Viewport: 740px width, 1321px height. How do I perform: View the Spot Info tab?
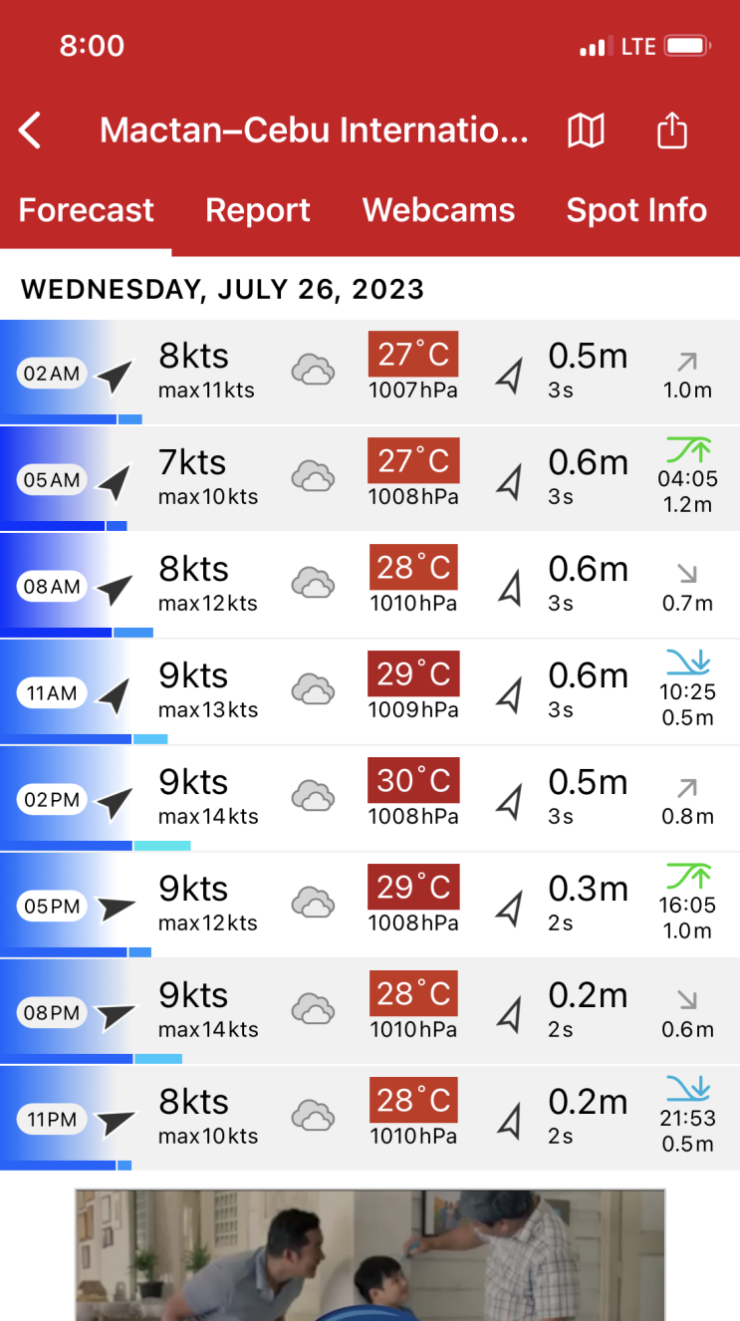(636, 210)
